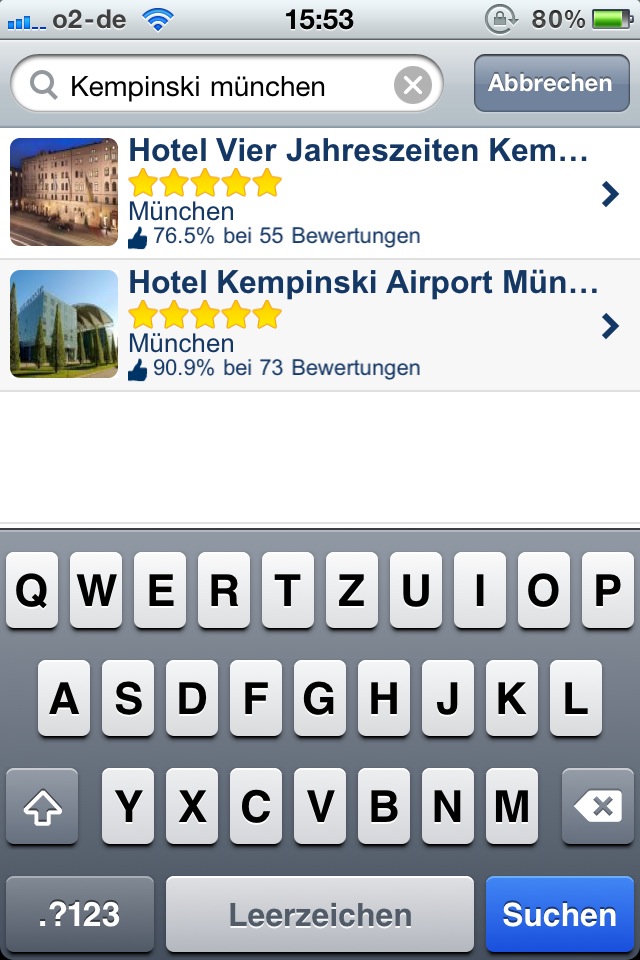Tap the blue Suchen key

559,914
